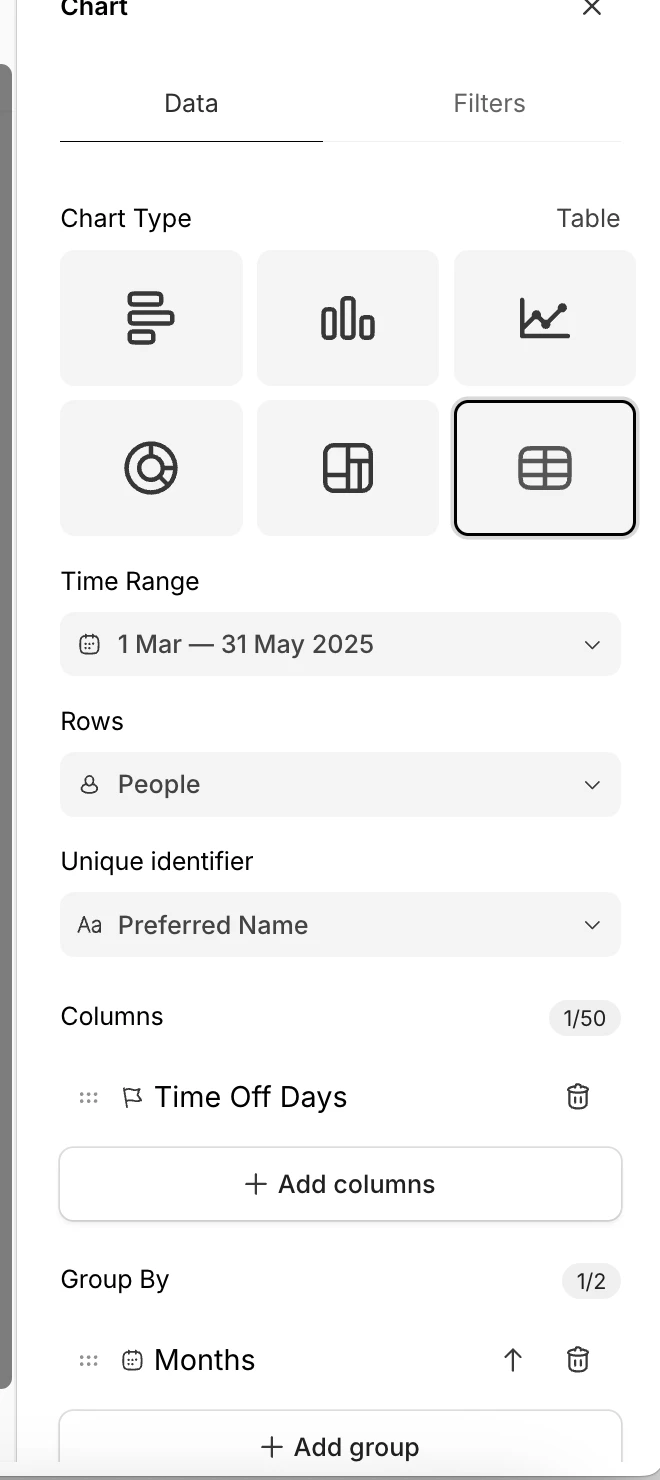The height and width of the screenshot is (1480, 660).
Task: Open the Unique identifier Preferred Name dropdown
Action: (340, 925)
